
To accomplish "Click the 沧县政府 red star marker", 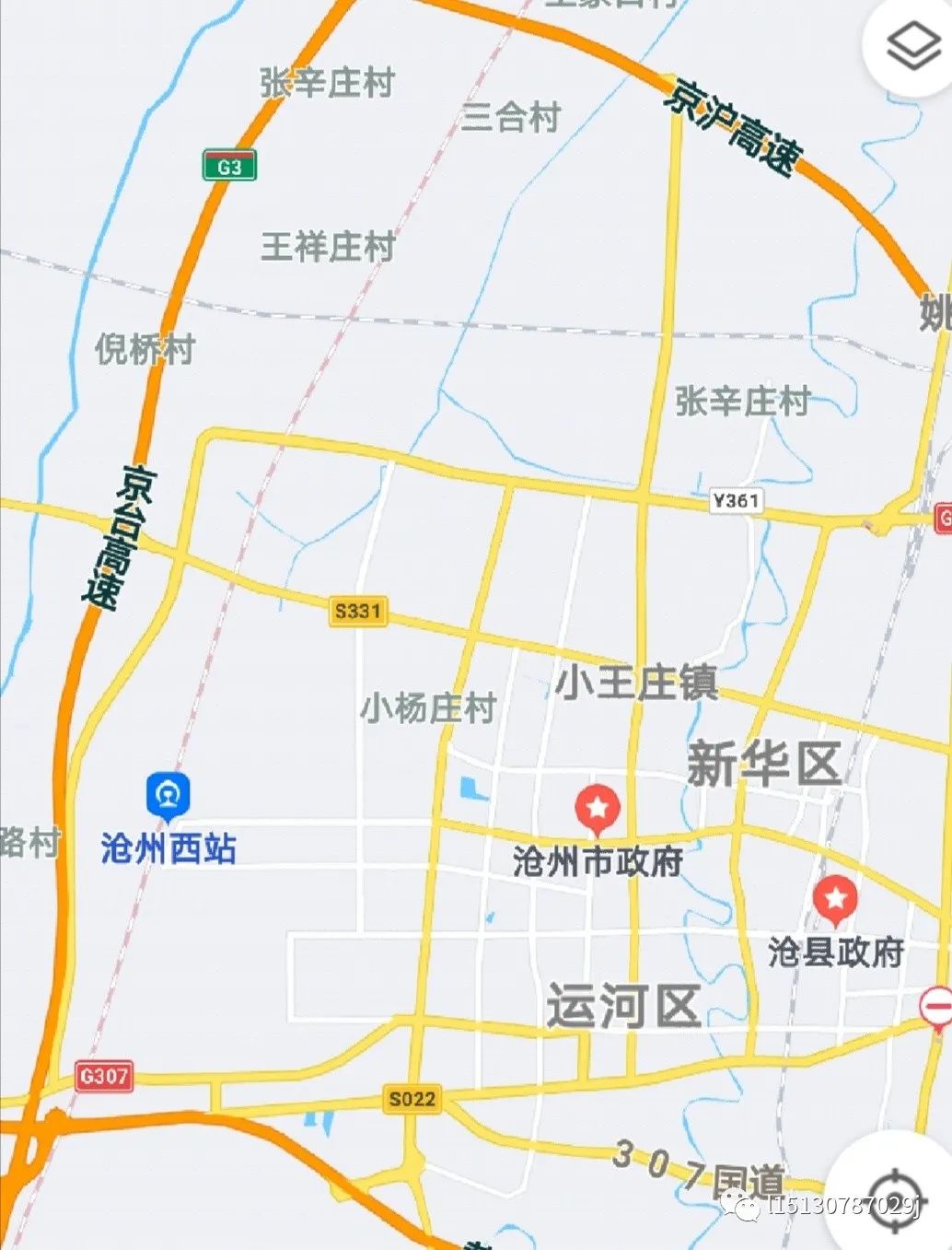I will click(x=834, y=897).
